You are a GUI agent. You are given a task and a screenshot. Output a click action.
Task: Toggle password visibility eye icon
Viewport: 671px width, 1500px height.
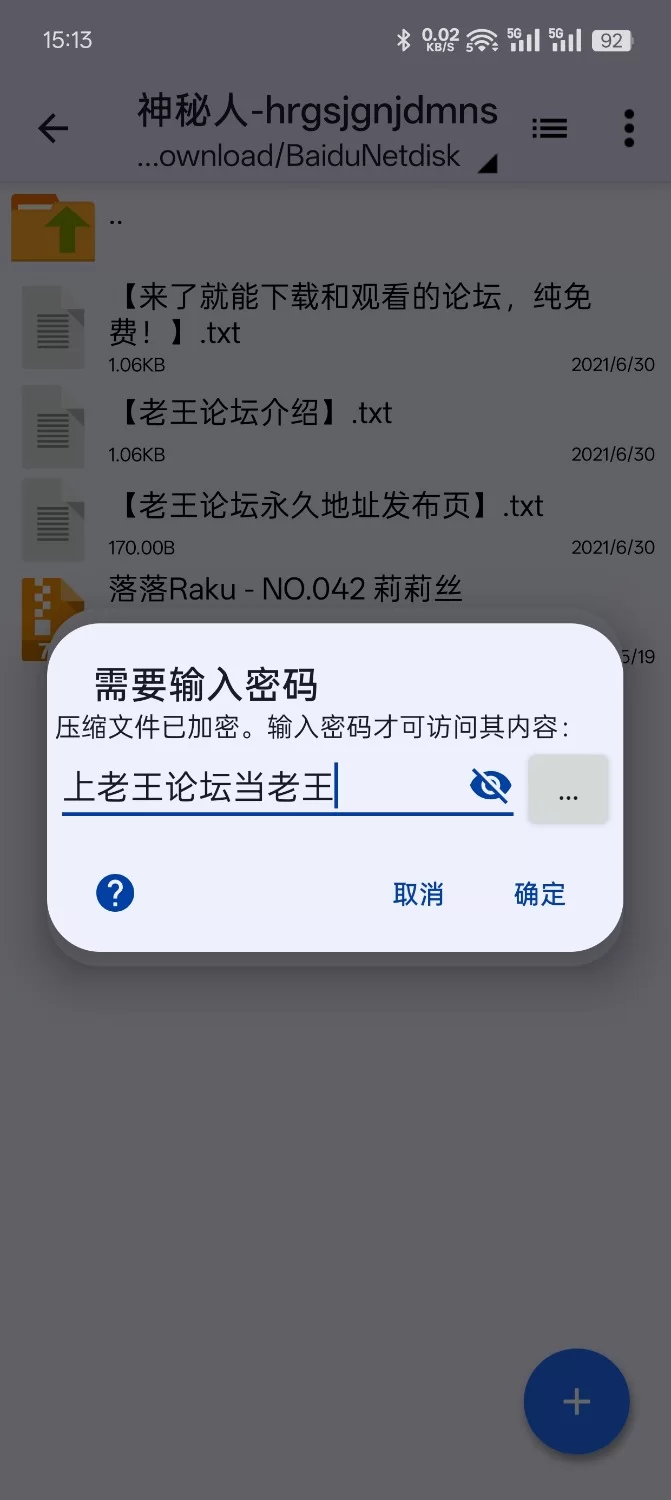pos(490,786)
